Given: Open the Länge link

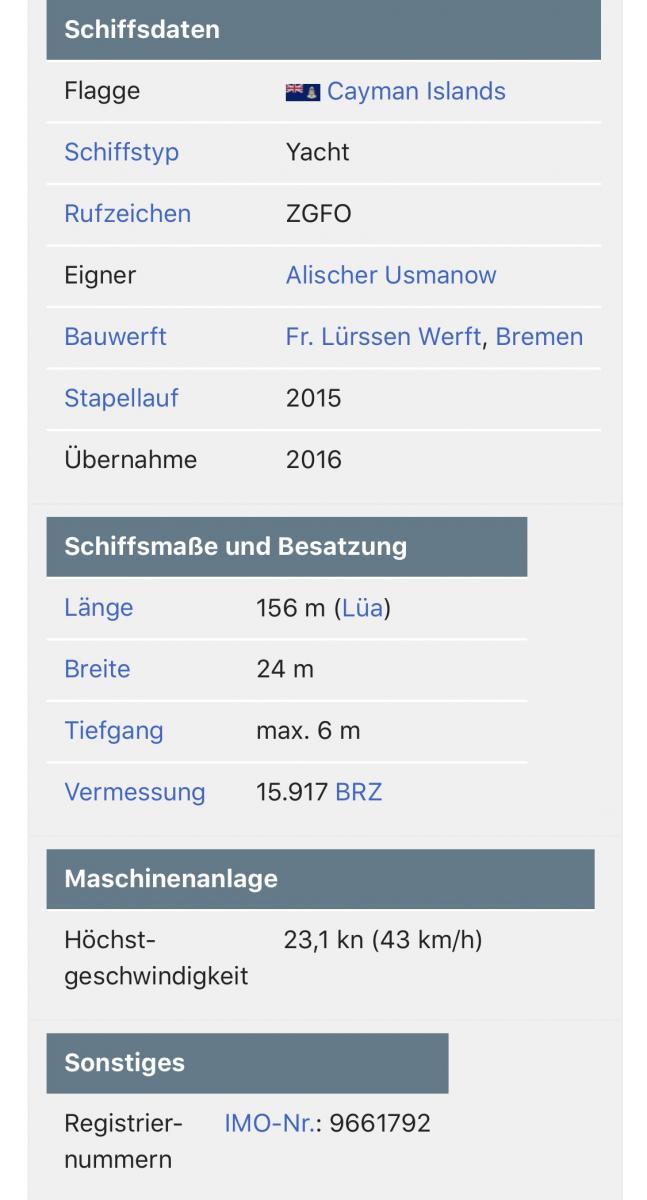Looking at the screenshot, I should pyautogui.click(x=98, y=607).
